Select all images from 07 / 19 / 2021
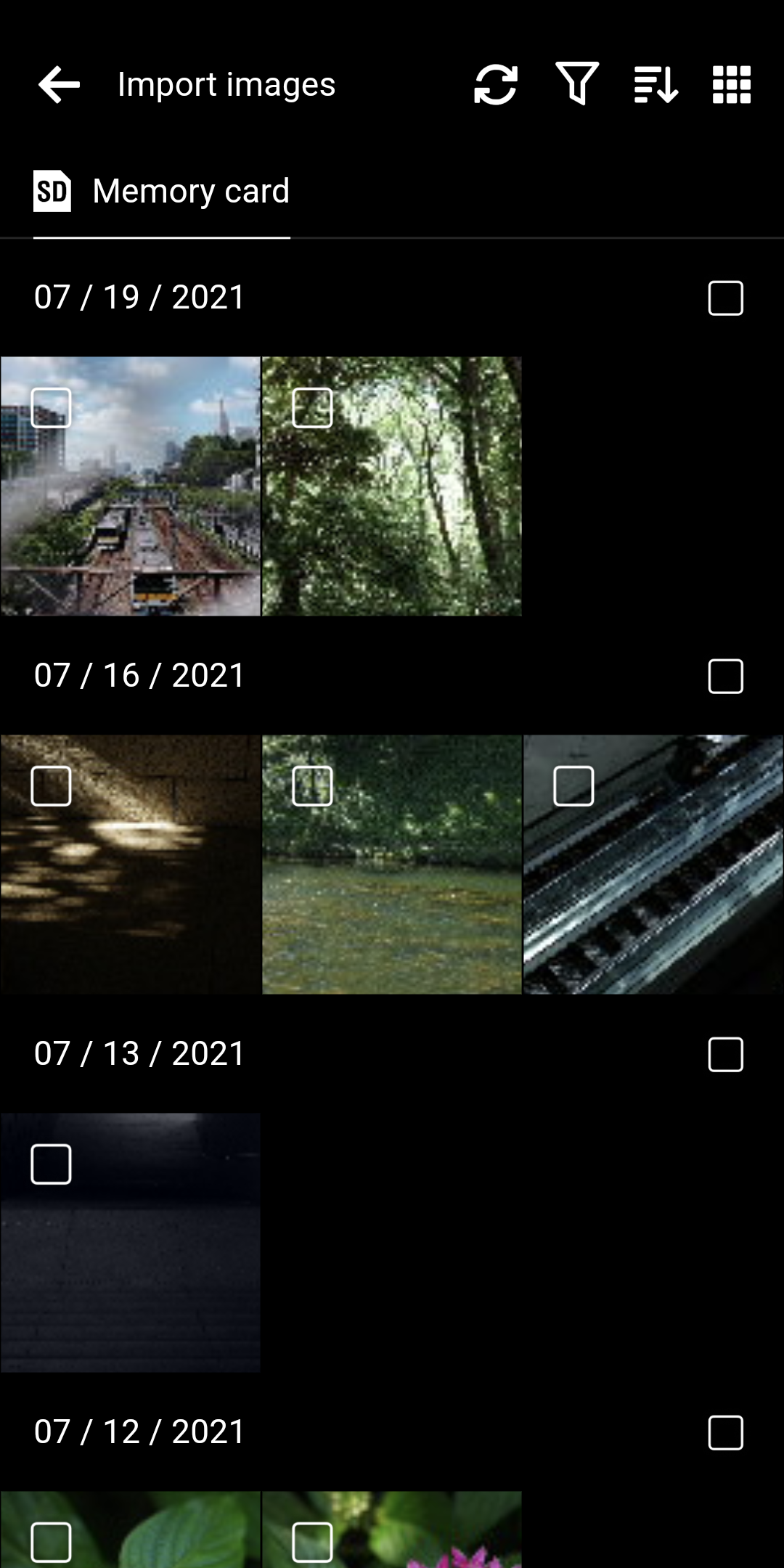Viewport: 784px width, 1568px height. tap(725, 298)
